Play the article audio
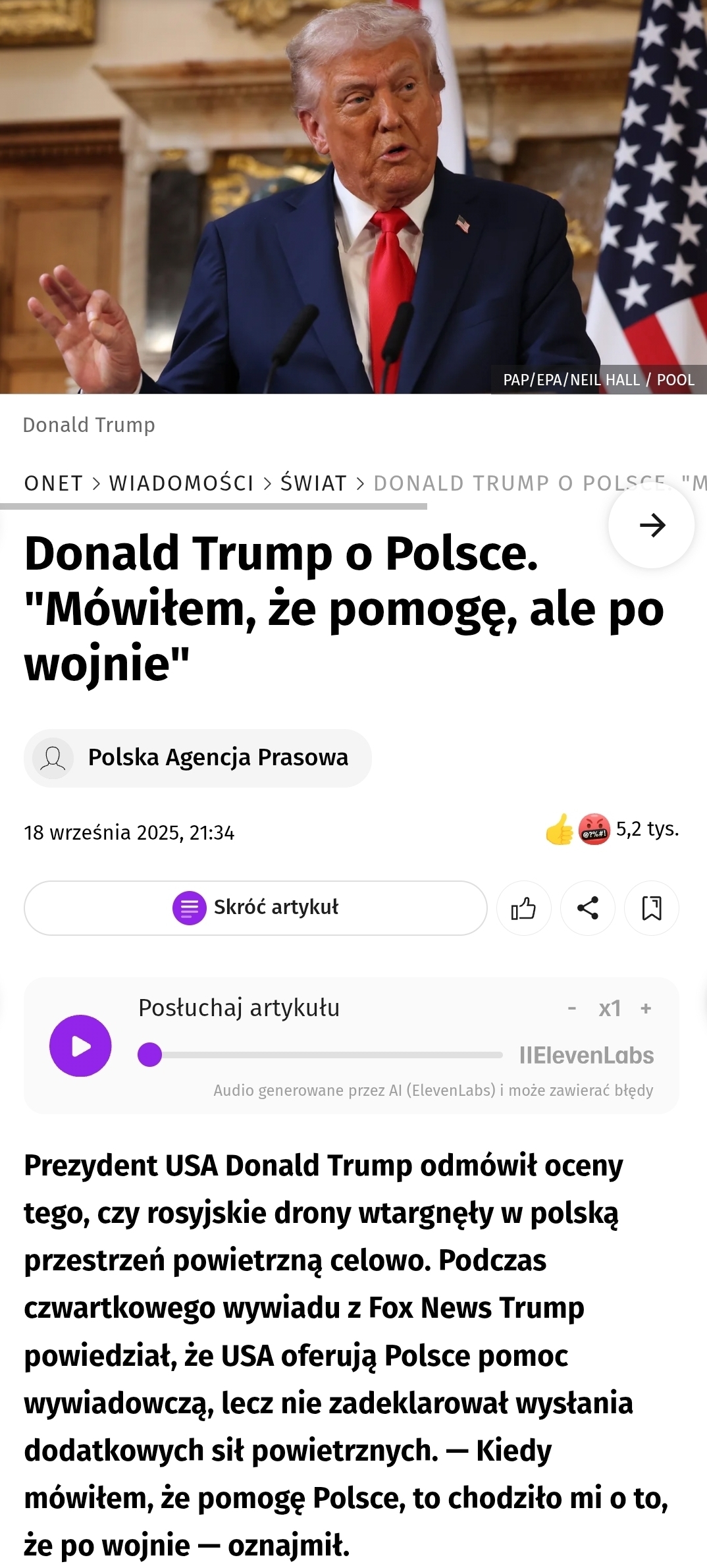Screen dimensions: 707x1568 (80, 1046)
